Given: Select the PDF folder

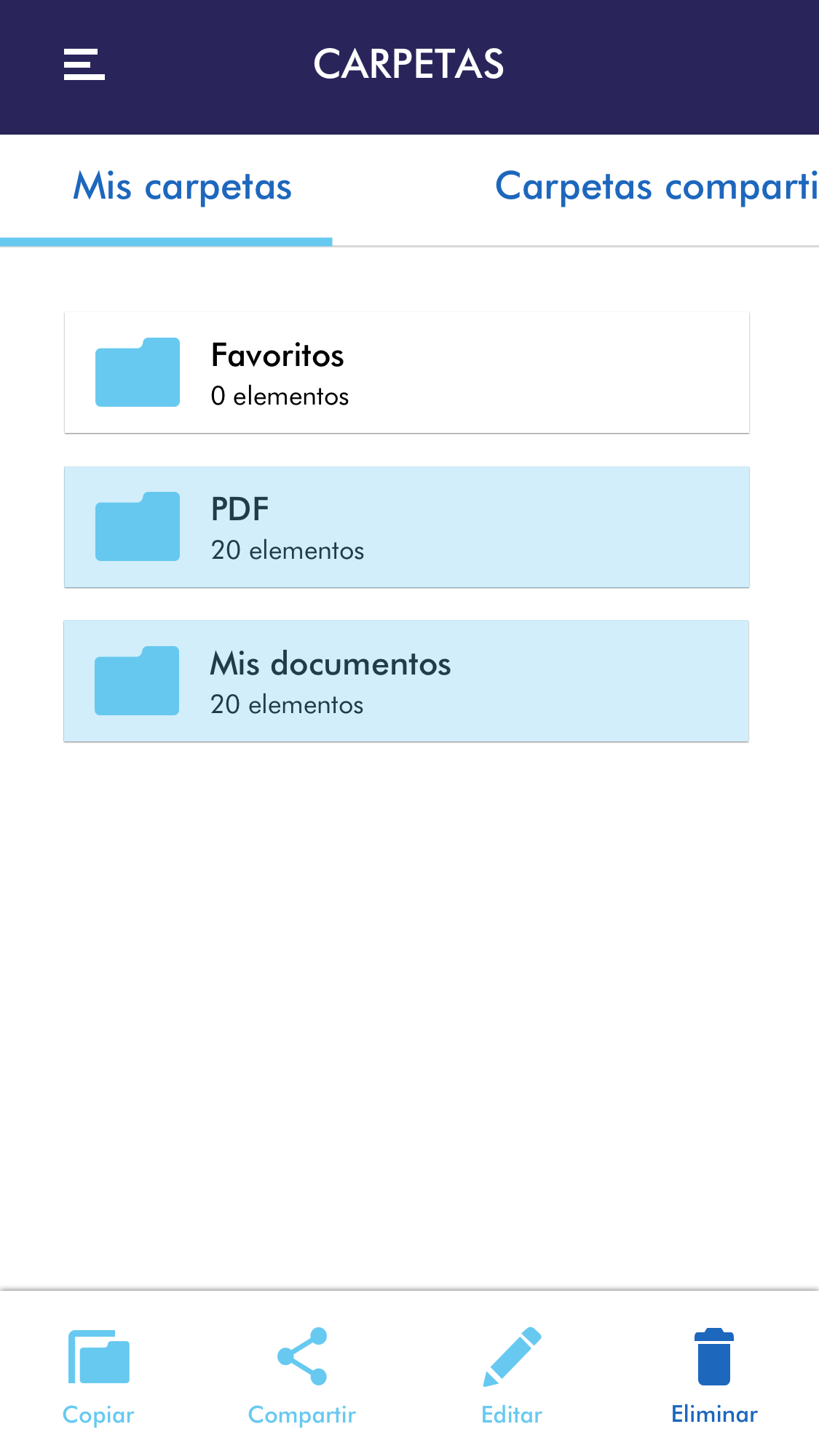Looking at the screenshot, I should click(x=406, y=528).
